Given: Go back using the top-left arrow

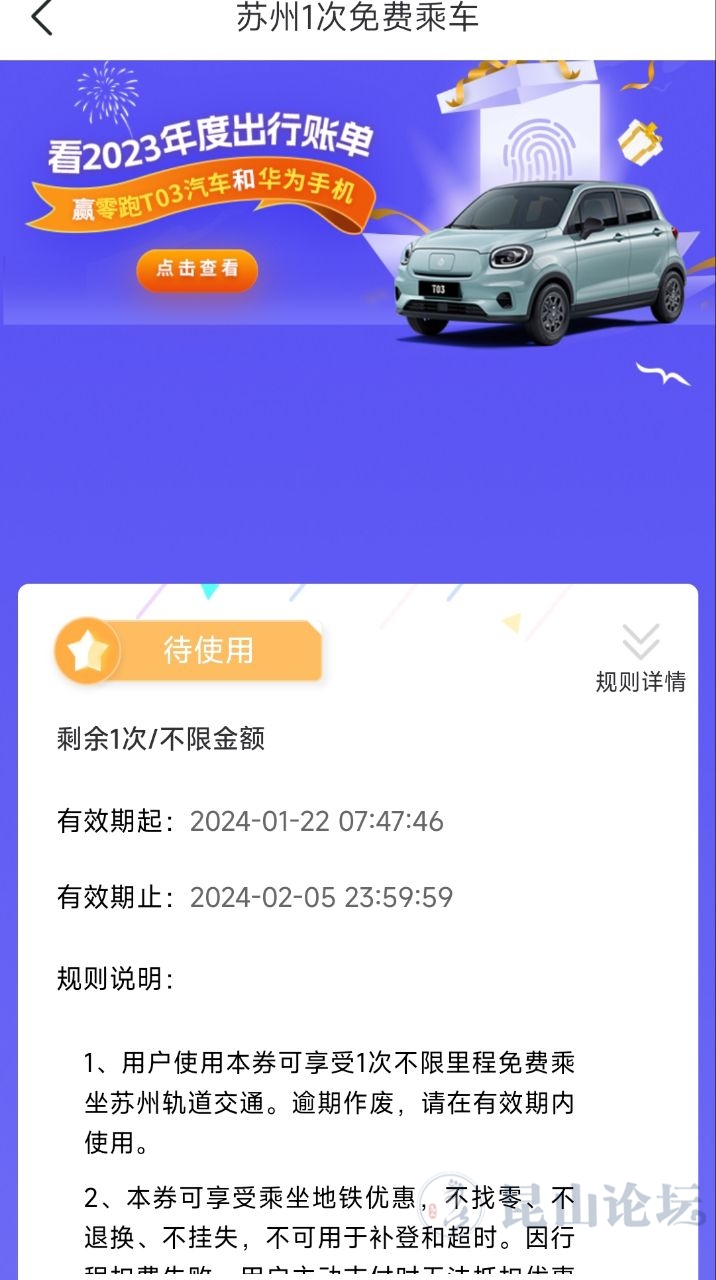Looking at the screenshot, I should click(42, 19).
